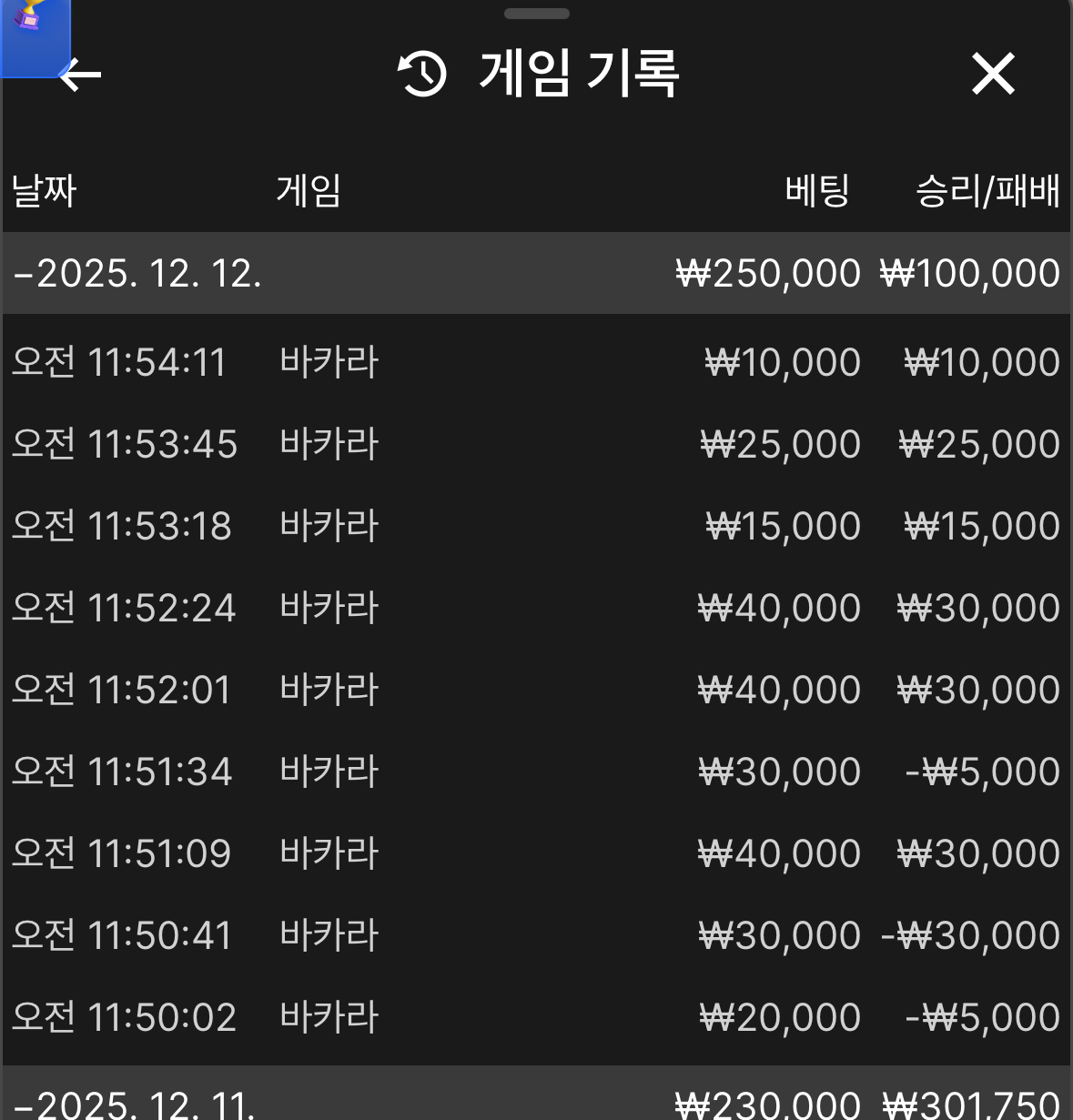Image resolution: width=1073 pixels, height=1120 pixels.
Task: View details of the 오전 11:53:45 game
Action: click(535, 444)
